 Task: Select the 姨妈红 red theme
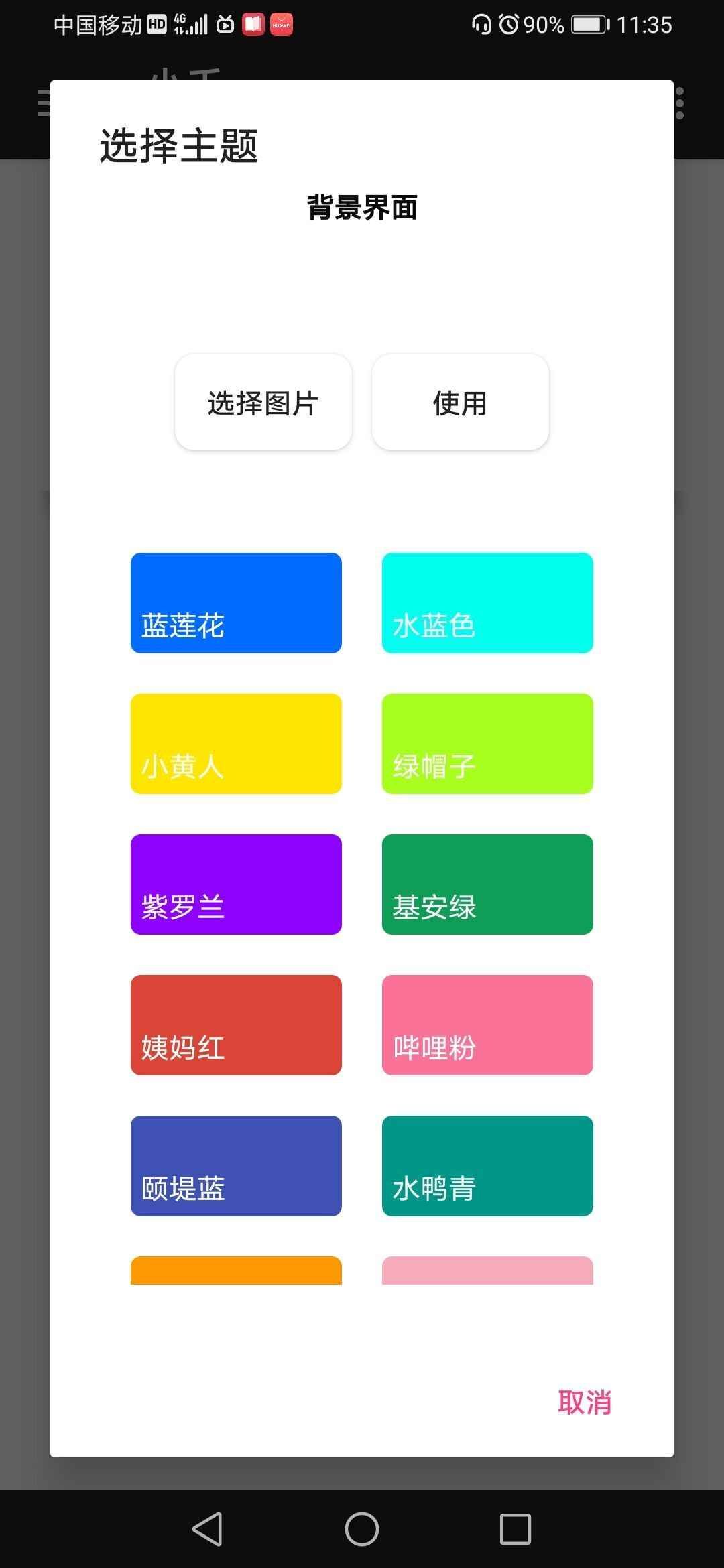point(236,1025)
